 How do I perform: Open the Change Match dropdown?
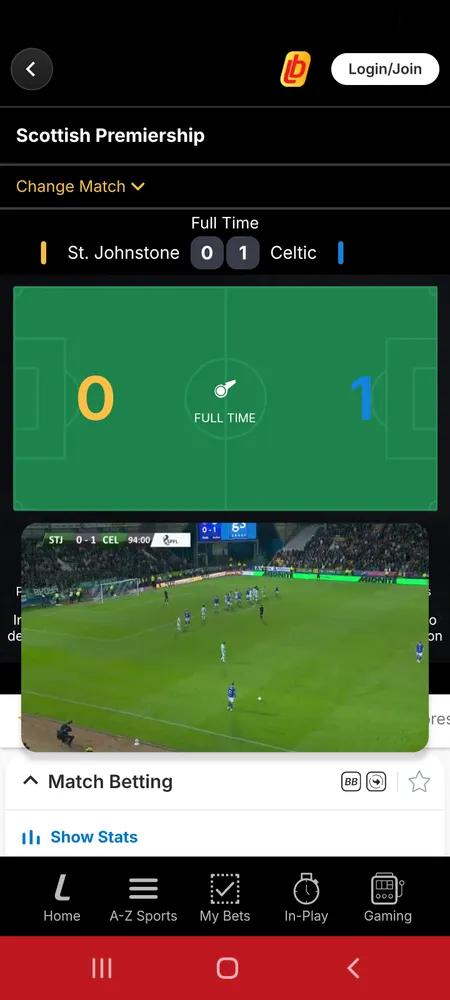[x=80, y=186]
